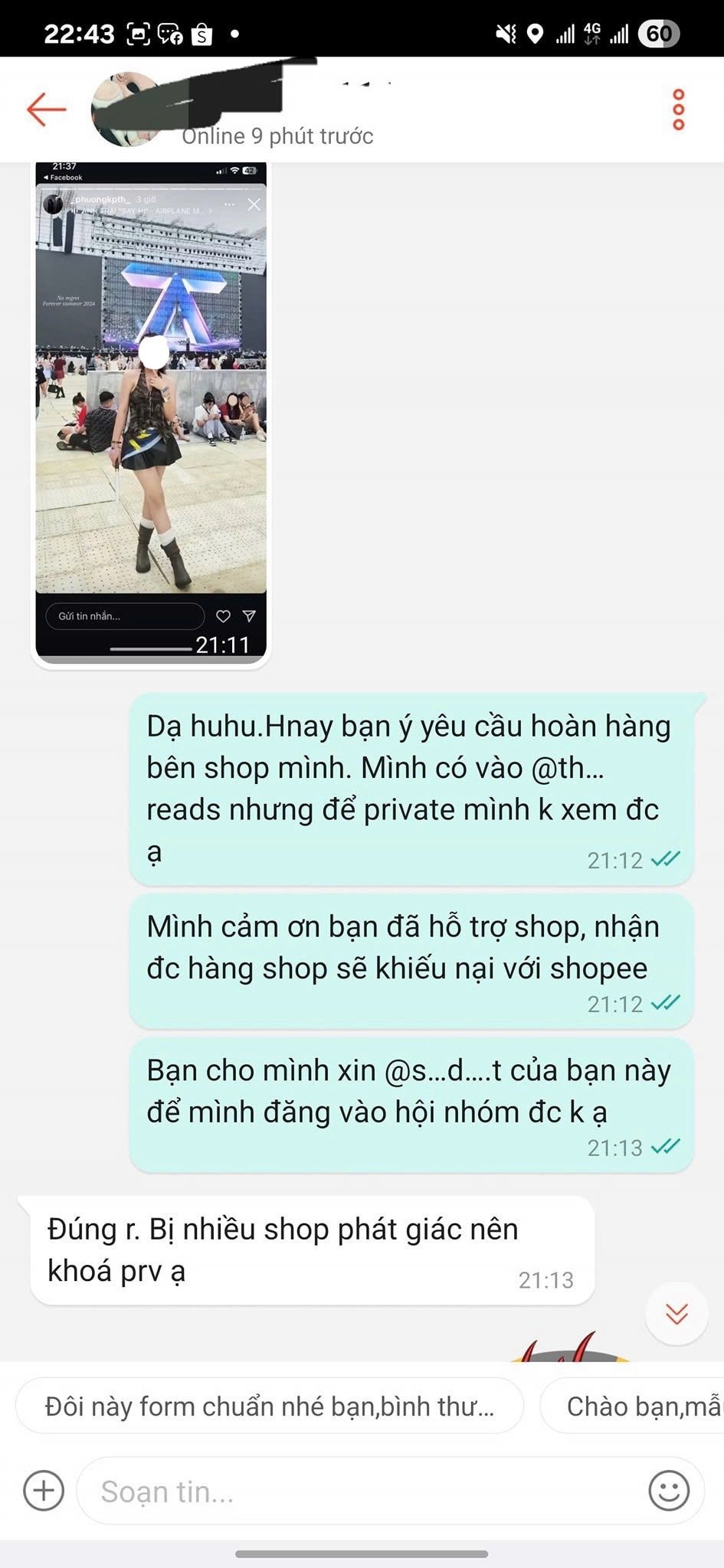Tap the 'Soạn tin...' message input field
This screenshot has width=724, height=1568.
pos(306,1491)
